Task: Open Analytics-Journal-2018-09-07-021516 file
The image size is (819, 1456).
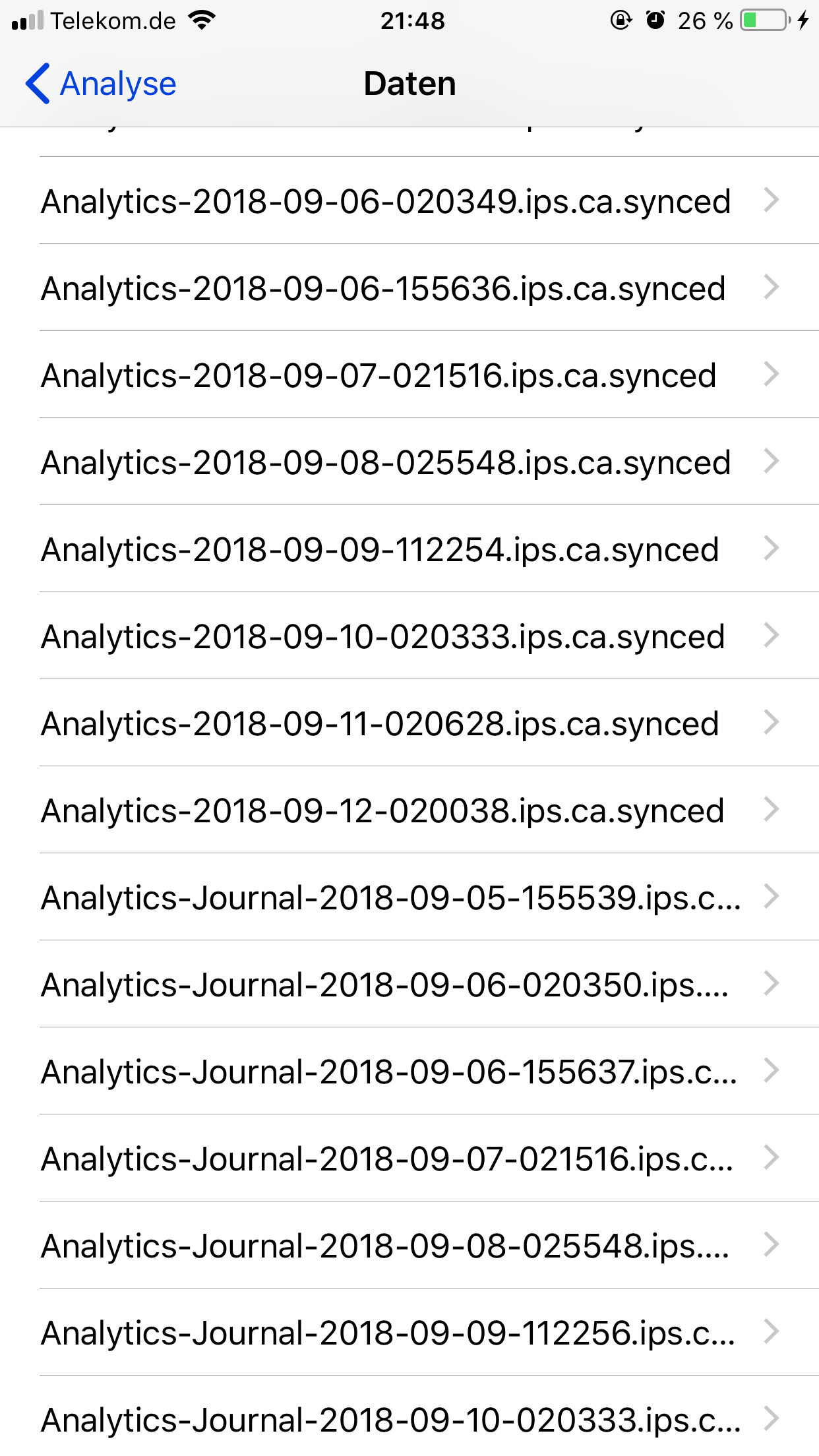Action: point(409,1158)
